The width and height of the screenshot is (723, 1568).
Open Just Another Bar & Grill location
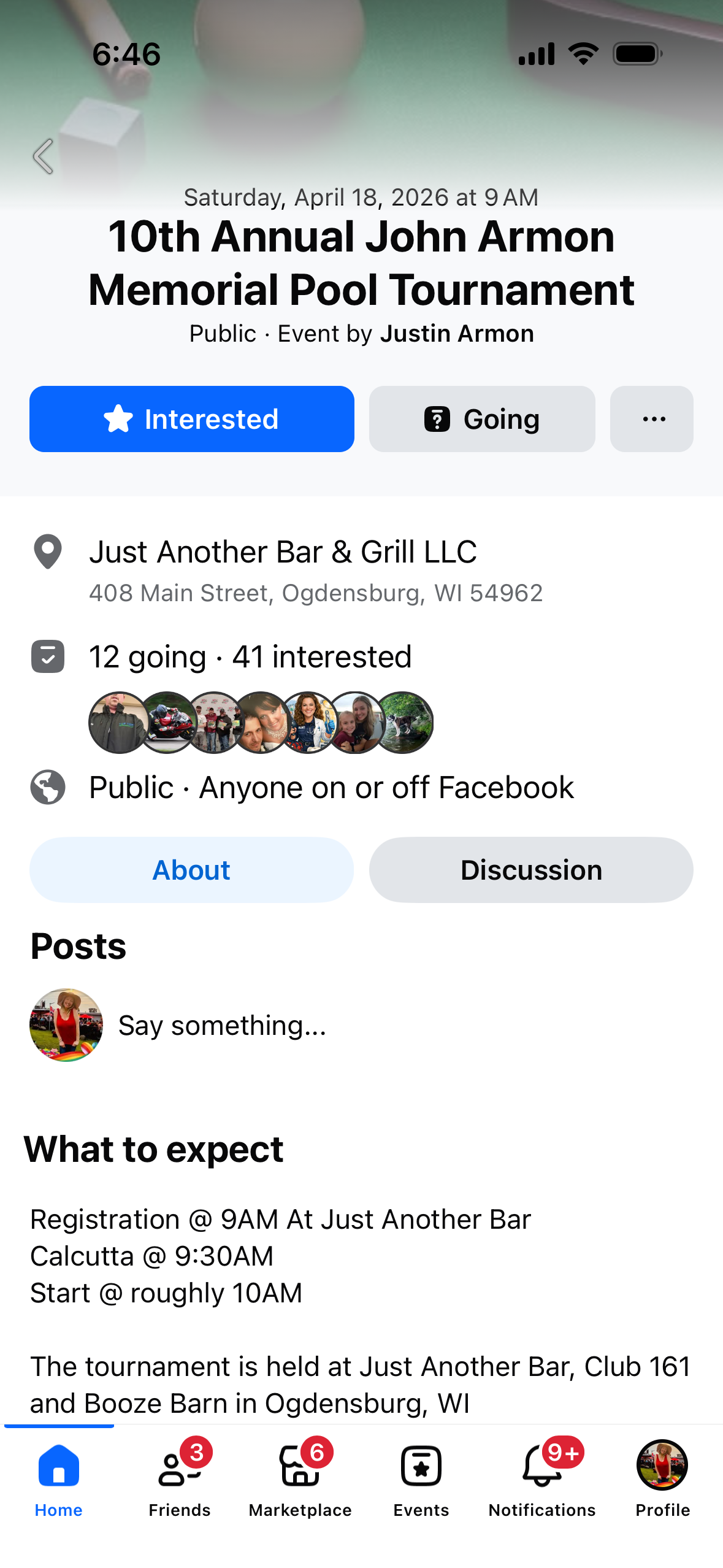(x=283, y=552)
